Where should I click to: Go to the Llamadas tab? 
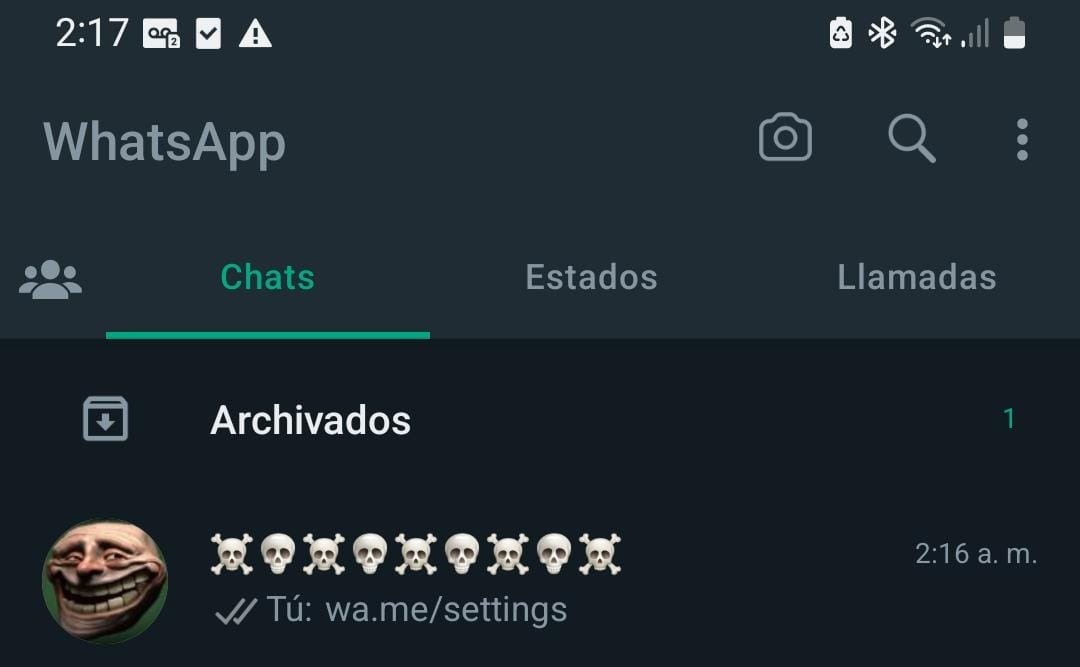click(x=916, y=278)
